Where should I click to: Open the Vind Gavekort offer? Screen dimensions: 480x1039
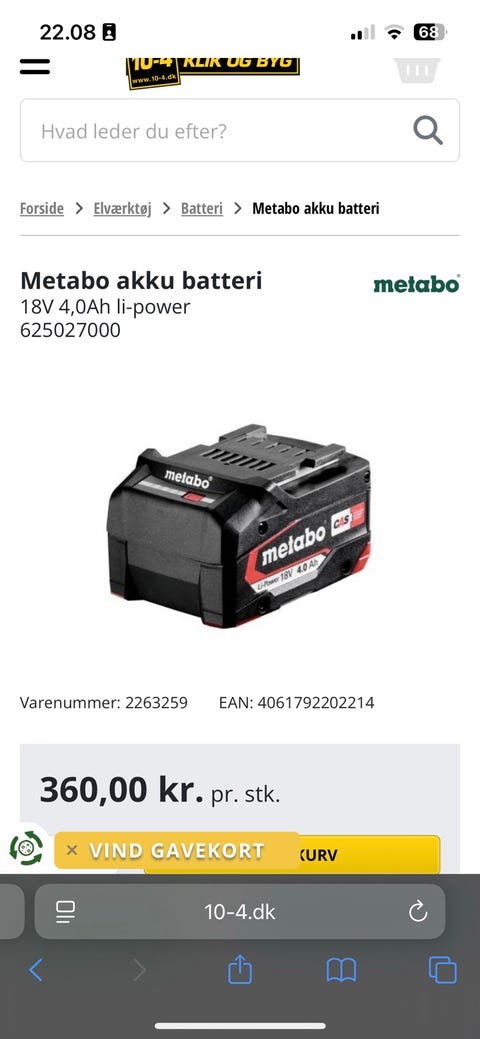(x=177, y=851)
